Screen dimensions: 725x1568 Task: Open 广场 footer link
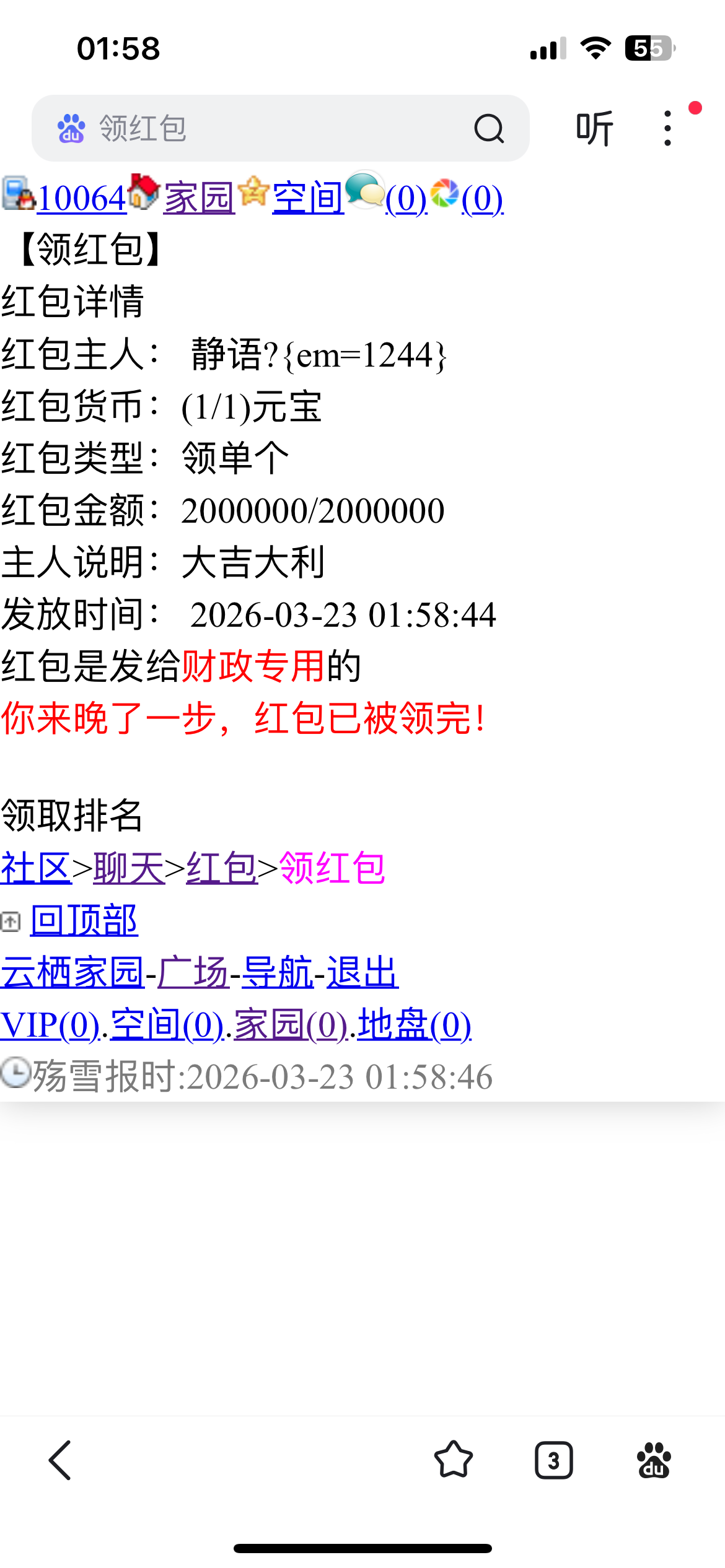pos(193,972)
